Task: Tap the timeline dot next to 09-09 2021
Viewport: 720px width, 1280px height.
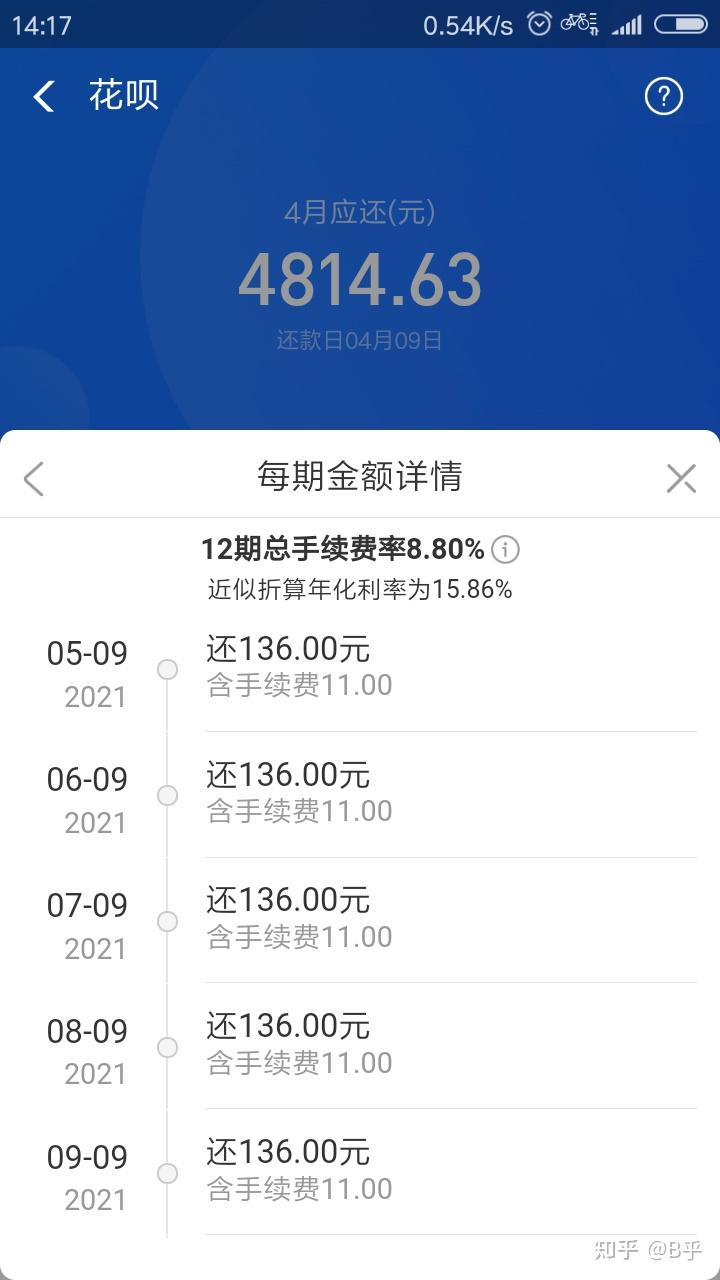Action: (167, 1174)
